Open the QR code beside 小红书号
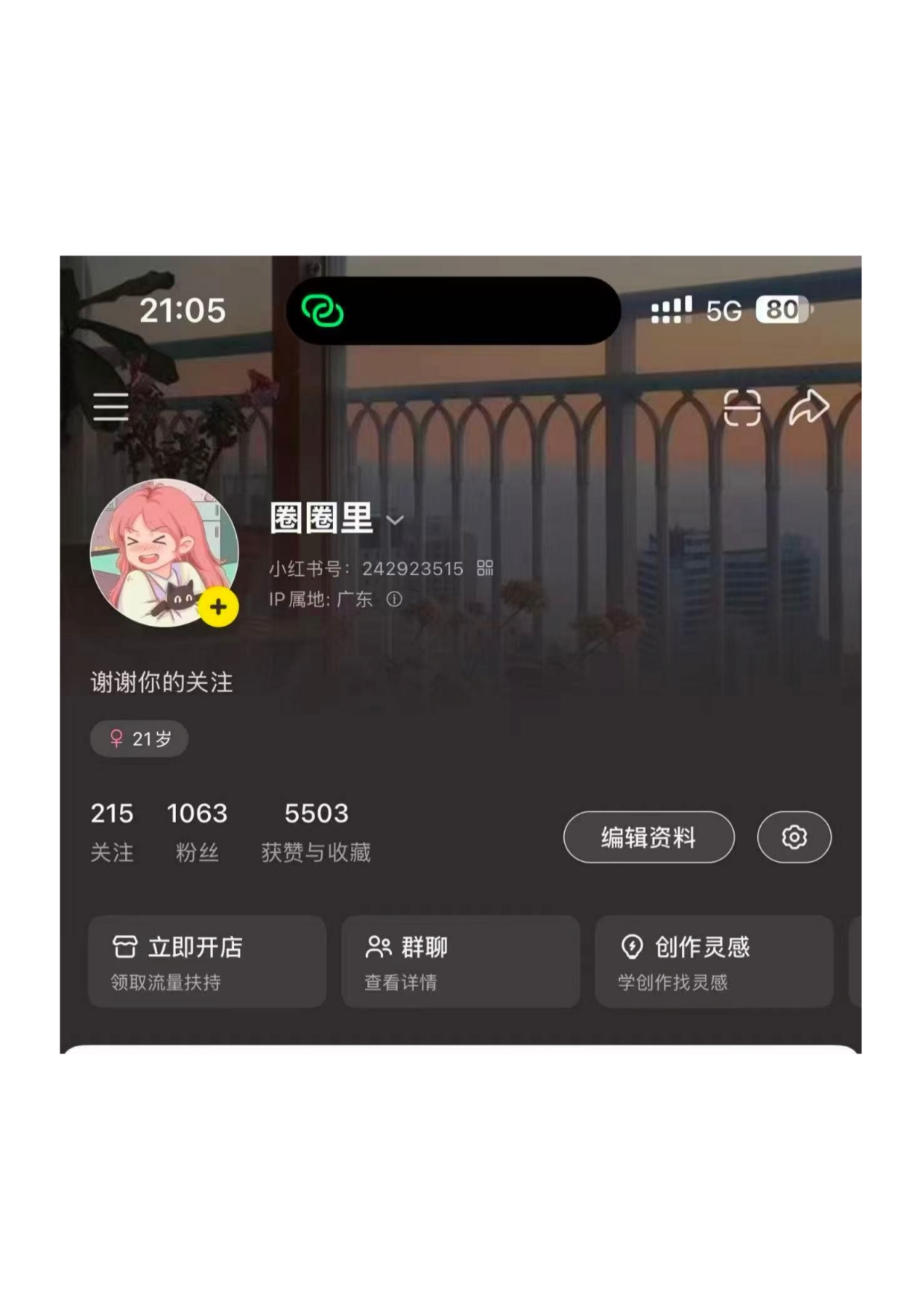The image size is (924, 1306). (x=485, y=568)
